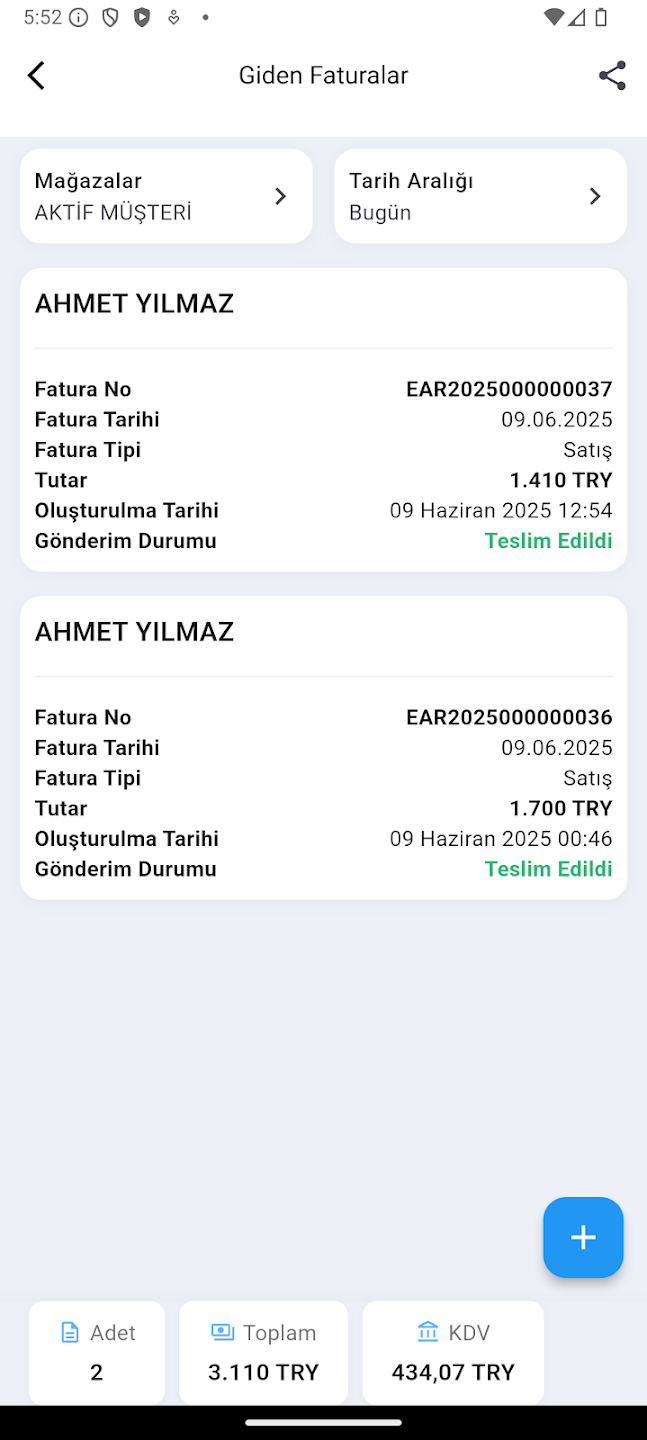
Task: Open the Mağazalar store selector
Action: coord(166,196)
